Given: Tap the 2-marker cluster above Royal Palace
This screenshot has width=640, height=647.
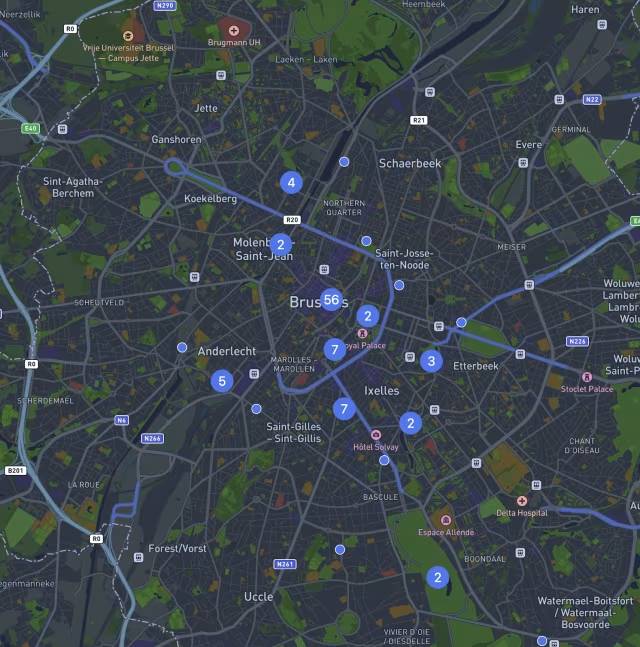Looking at the screenshot, I should (368, 316).
